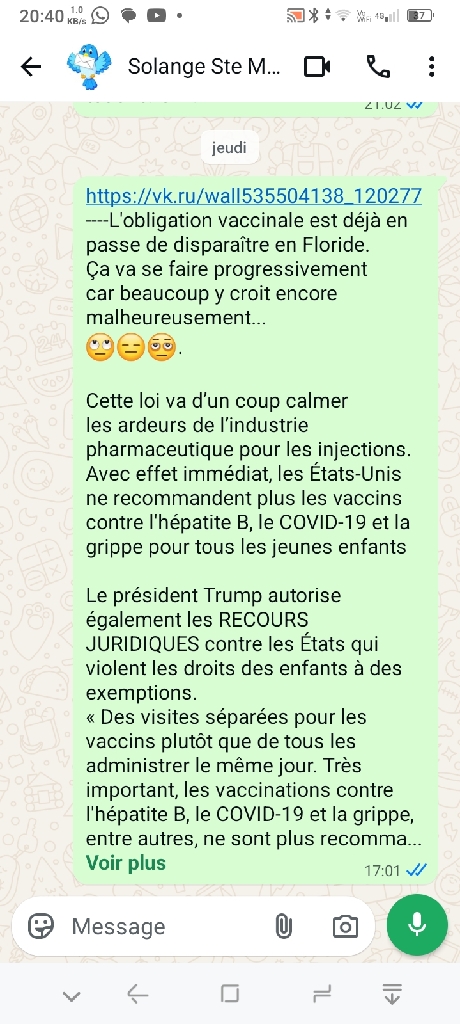This screenshot has height=1024, width=460.
Task: Open the three-dot overflow menu
Action: coord(431,66)
